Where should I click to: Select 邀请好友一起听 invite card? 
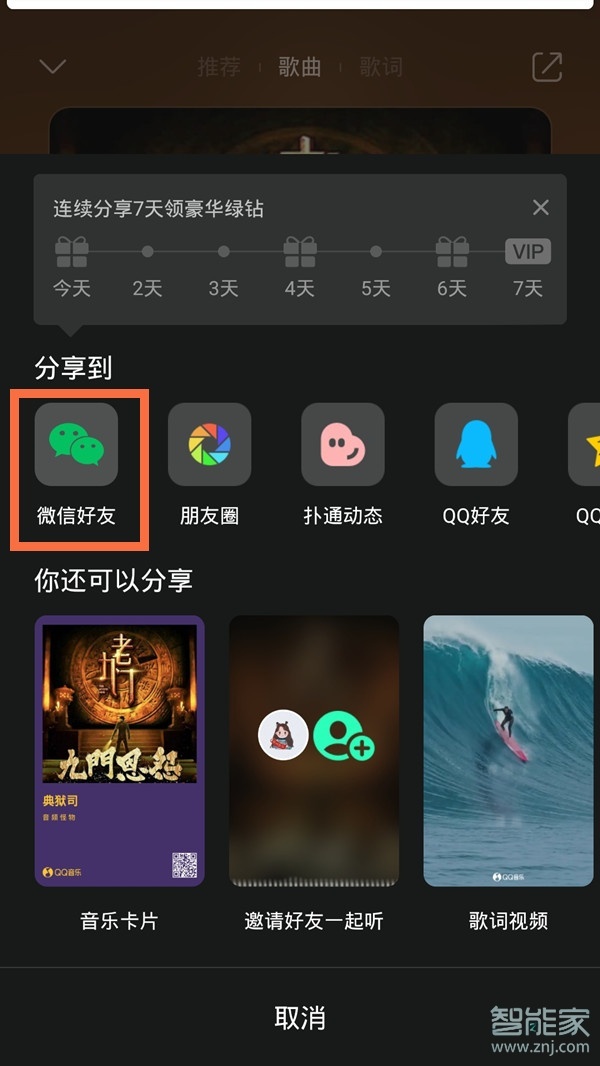pyautogui.click(x=314, y=751)
